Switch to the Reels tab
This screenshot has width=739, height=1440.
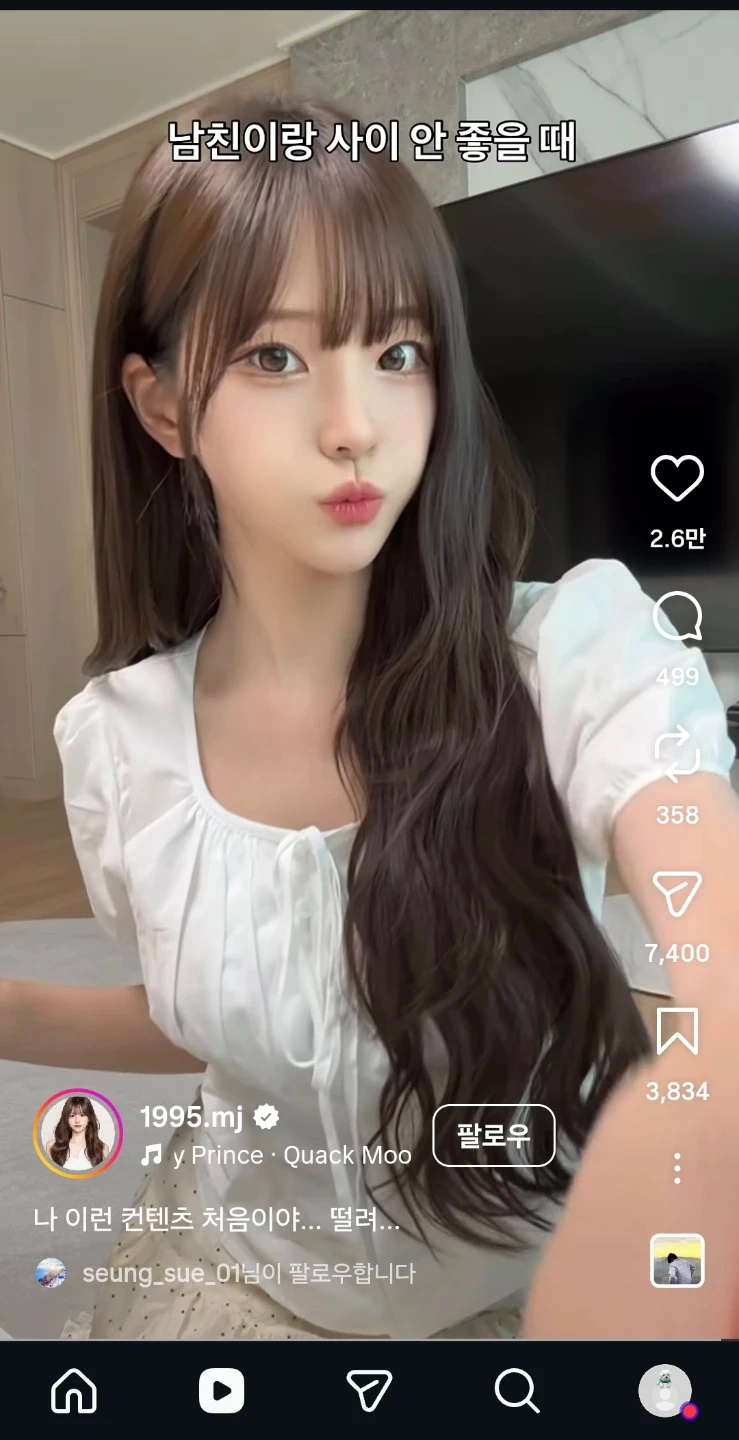(x=221, y=1391)
